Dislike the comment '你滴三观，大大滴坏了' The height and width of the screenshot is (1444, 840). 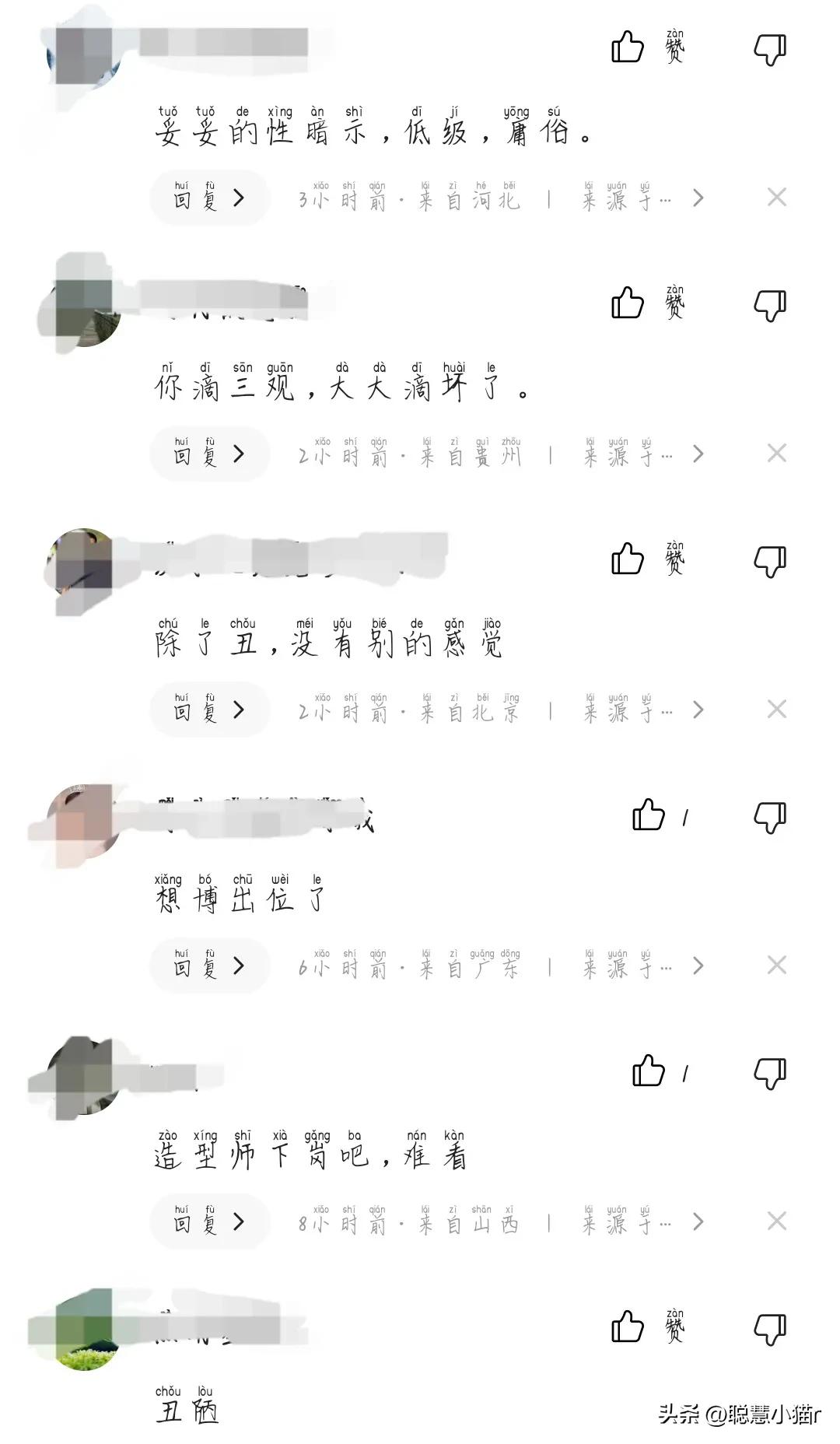(x=770, y=305)
